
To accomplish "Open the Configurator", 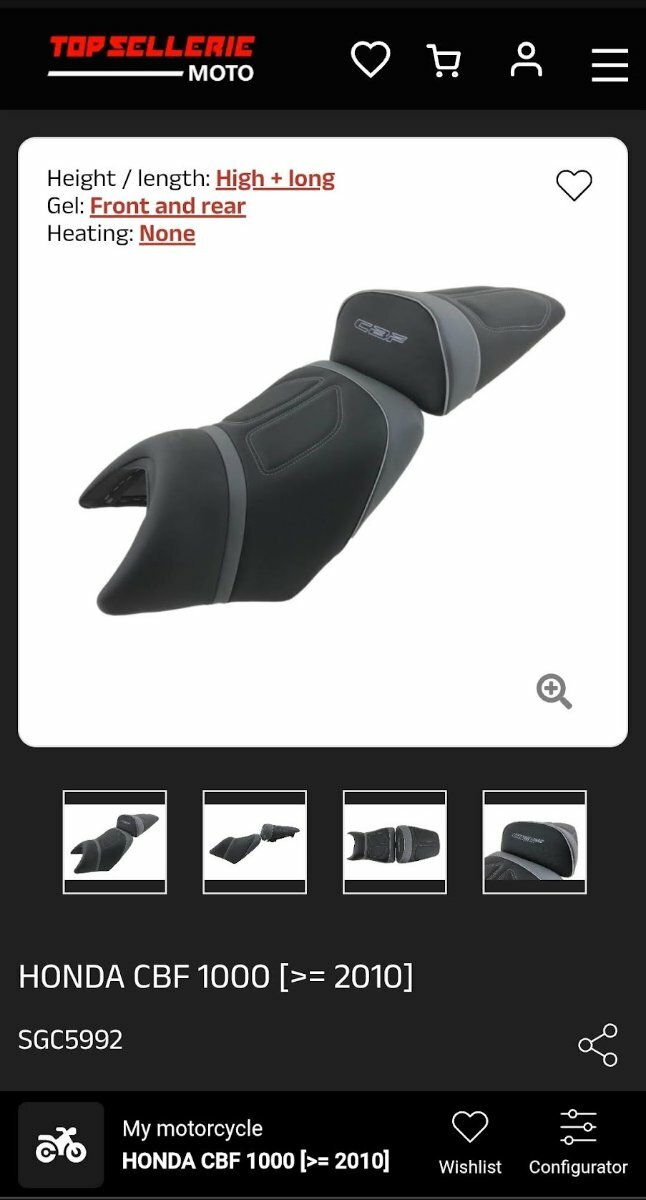I will click(578, 1145).
